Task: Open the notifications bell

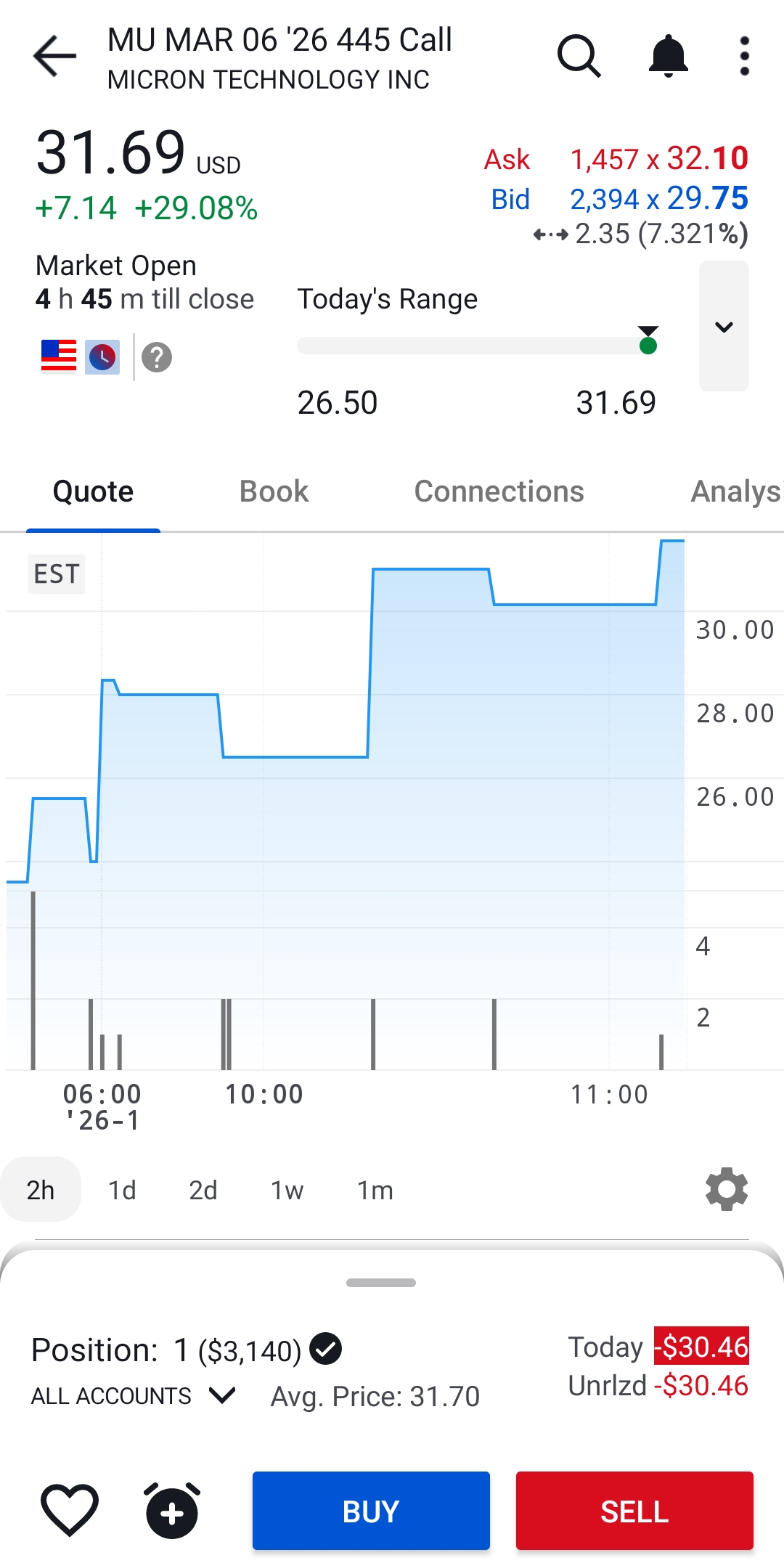Action: coord(668,56)
